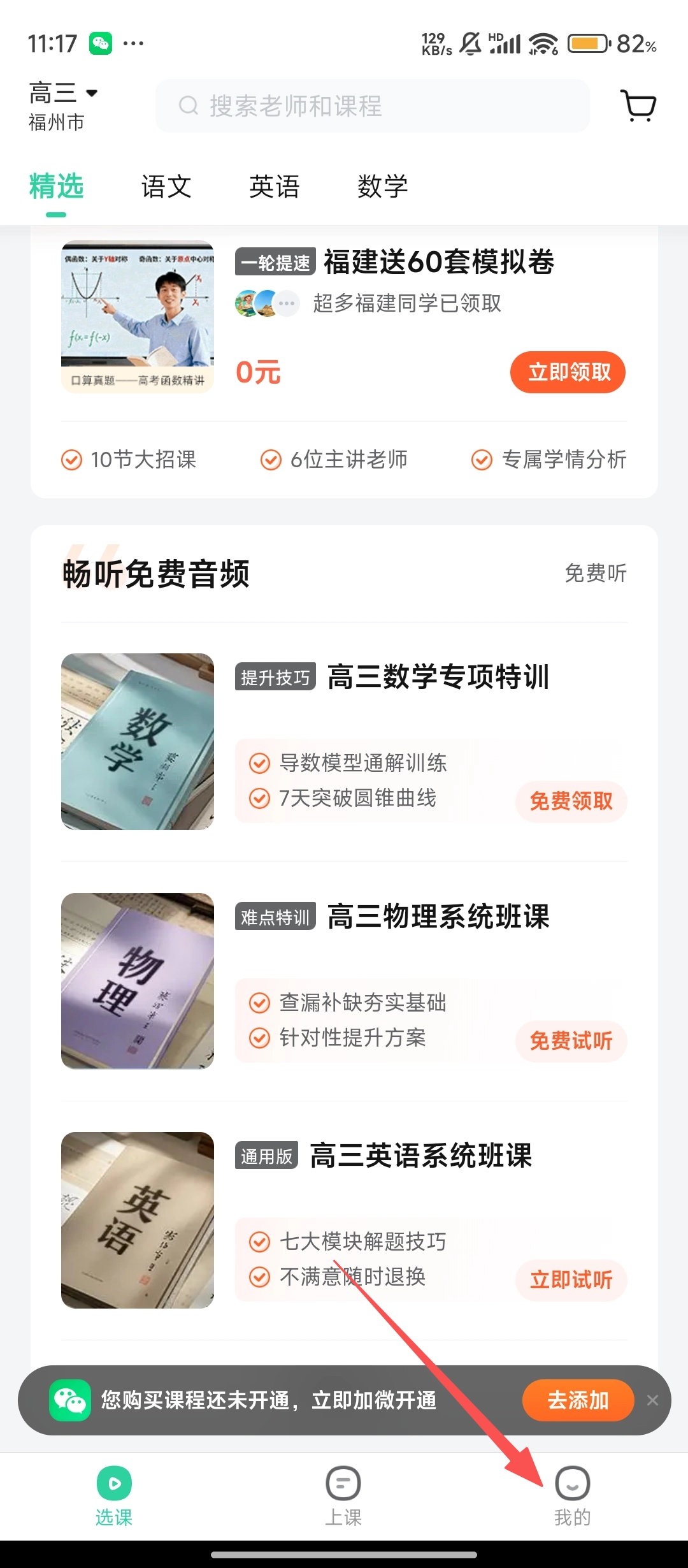688x1568 pixels.
Task: Open the 高三数学专项特训 cover image
Action: click(138, 741)
